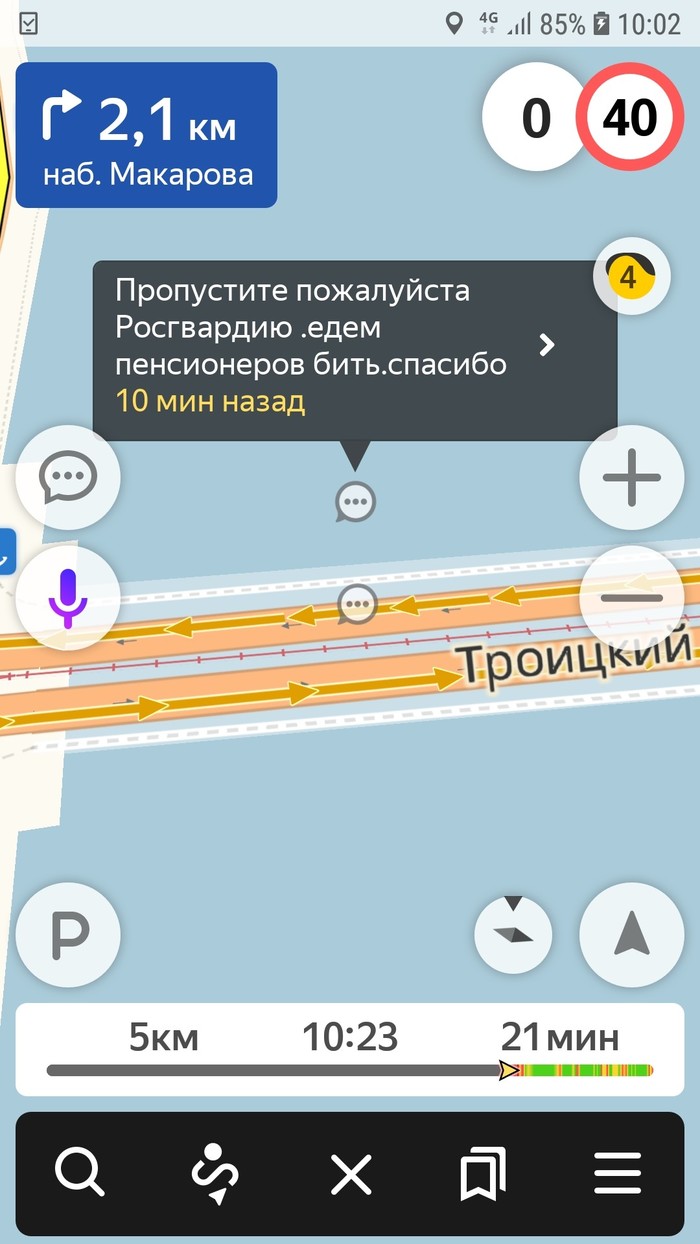Cancel the current route
The height and width of the screenshot is (1244, 700).
pos(351,1173)
